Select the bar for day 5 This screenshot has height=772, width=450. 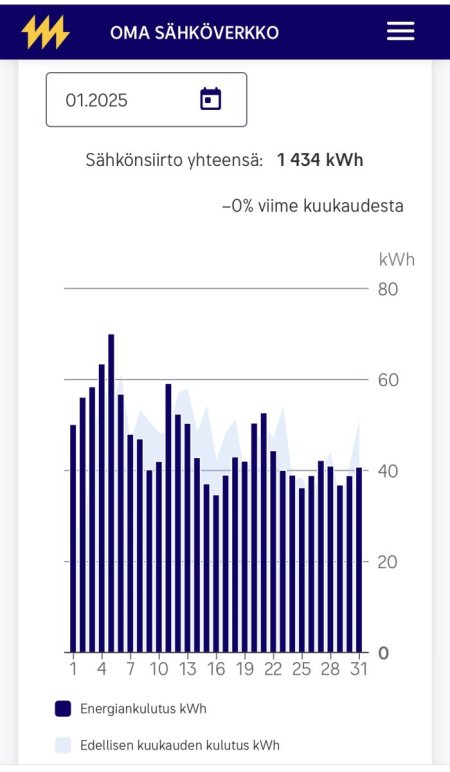click(111, 493)
